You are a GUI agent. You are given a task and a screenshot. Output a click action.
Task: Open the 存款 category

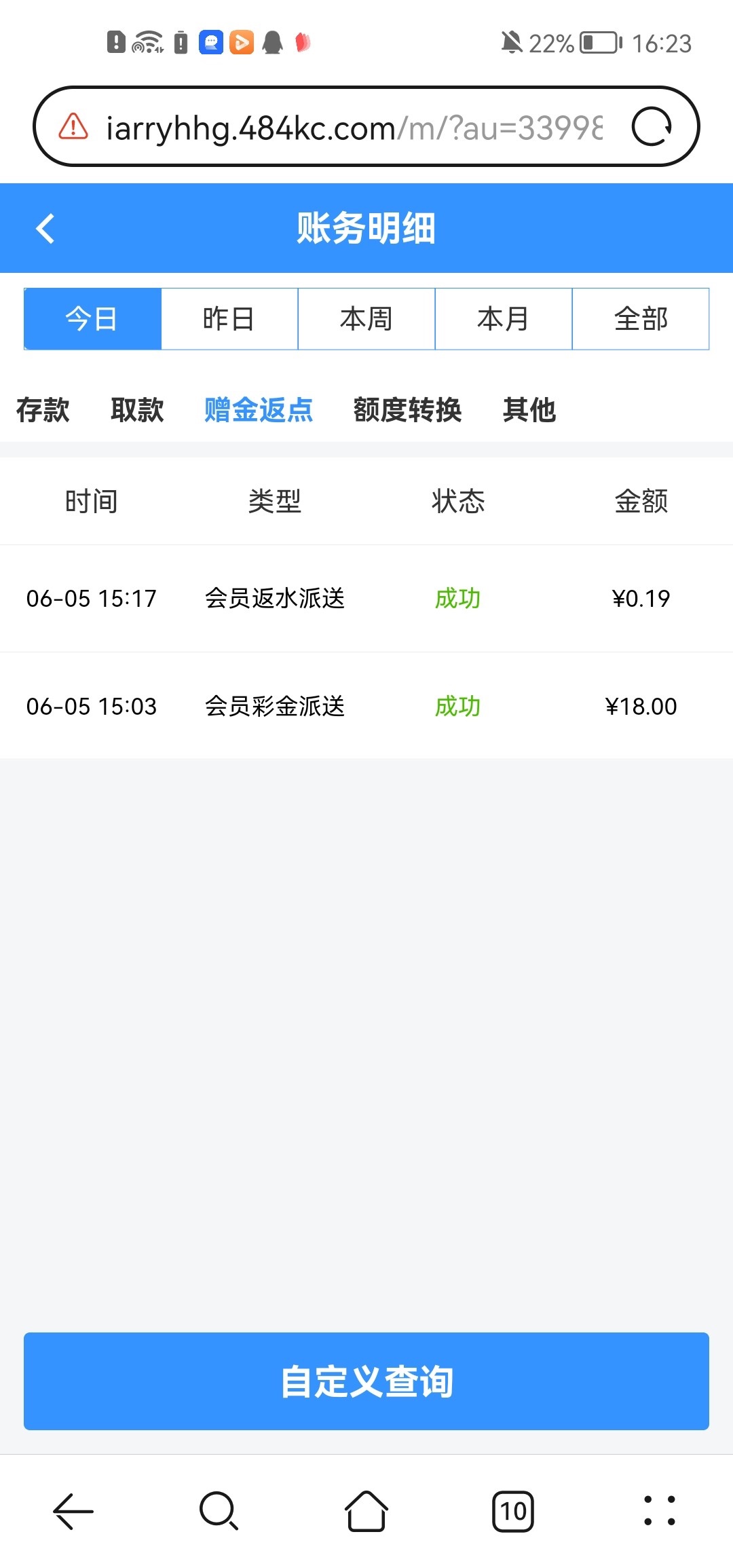coord(43,410)
